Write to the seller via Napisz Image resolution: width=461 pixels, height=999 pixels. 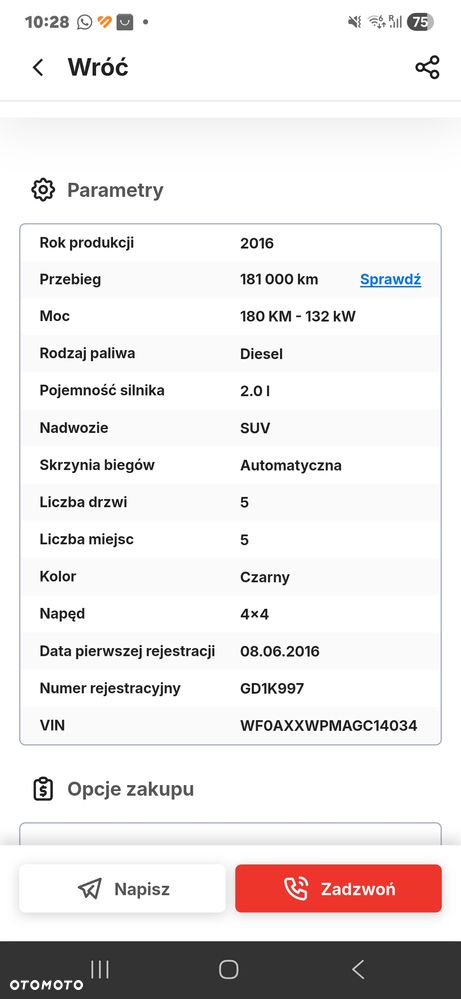click(122, 888)
